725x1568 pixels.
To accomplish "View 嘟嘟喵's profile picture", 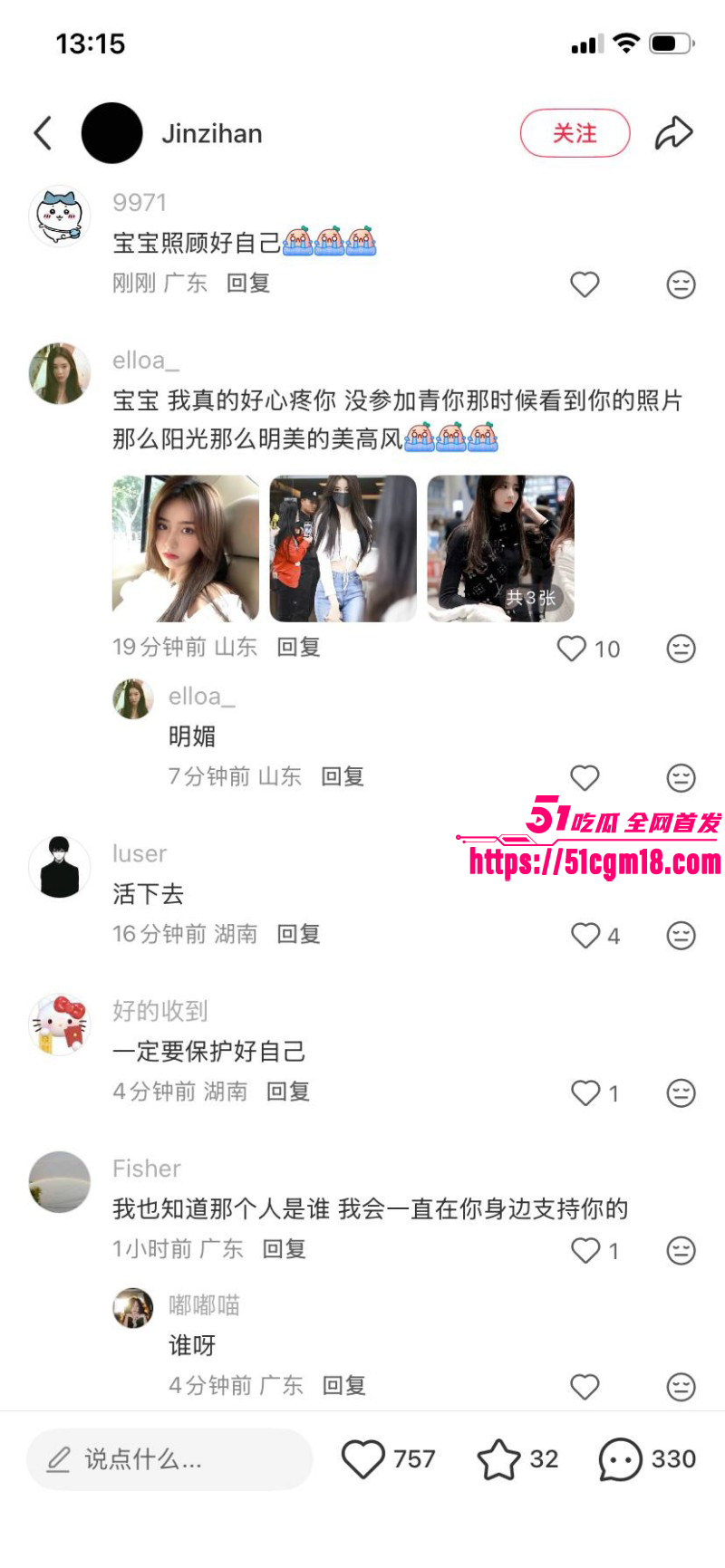I will (x=133, y=1309).
